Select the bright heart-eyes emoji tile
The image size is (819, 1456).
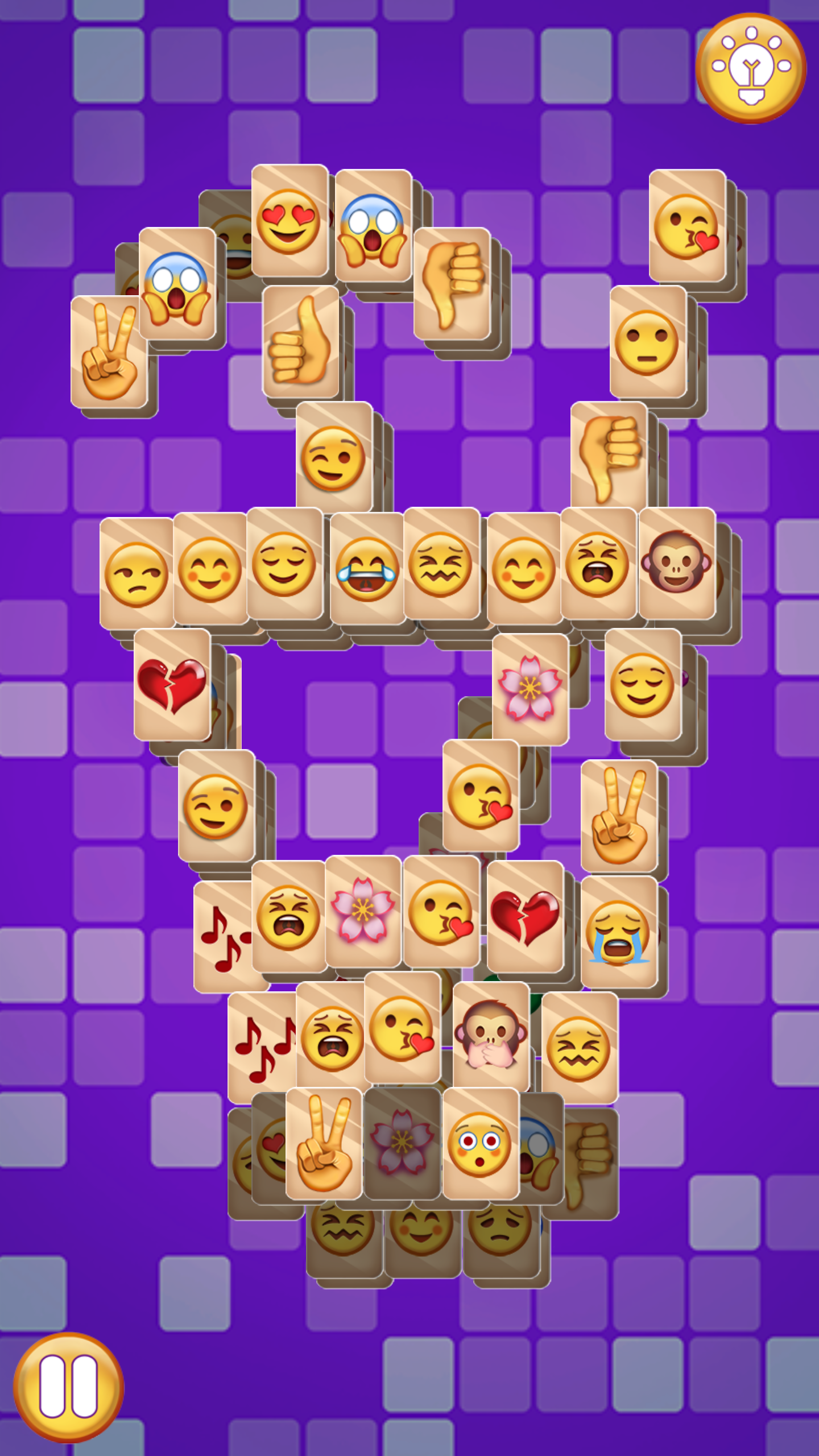click(x=289, y=221)
